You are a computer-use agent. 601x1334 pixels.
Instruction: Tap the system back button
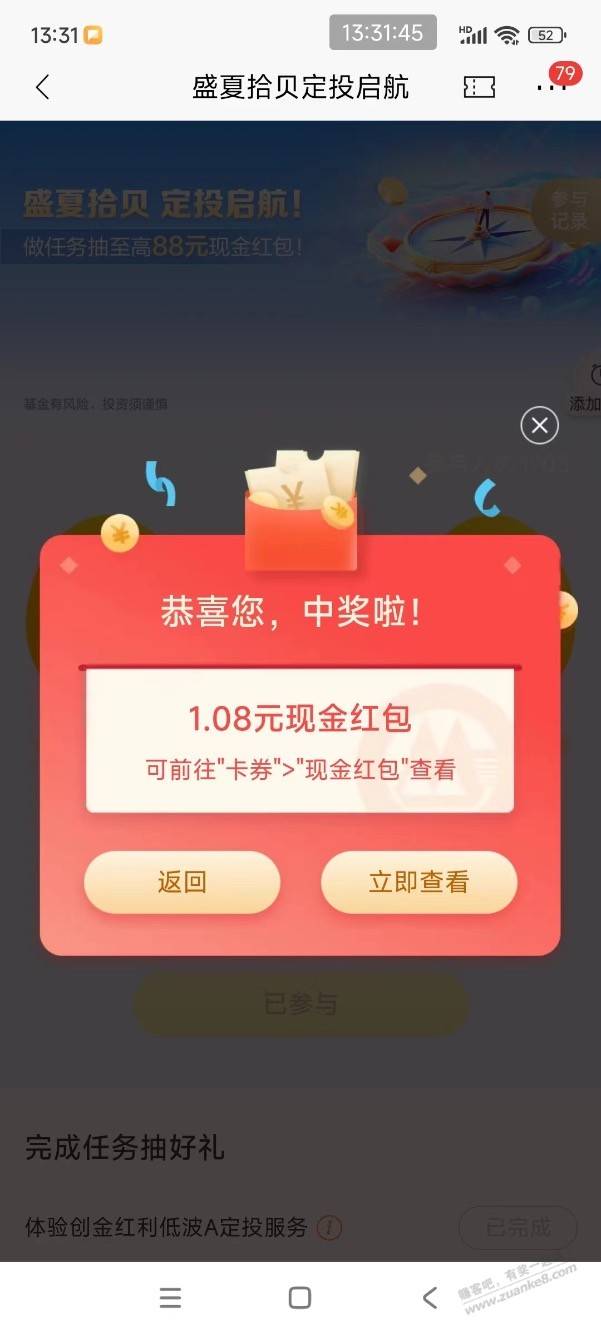[x=429, y=1298]
